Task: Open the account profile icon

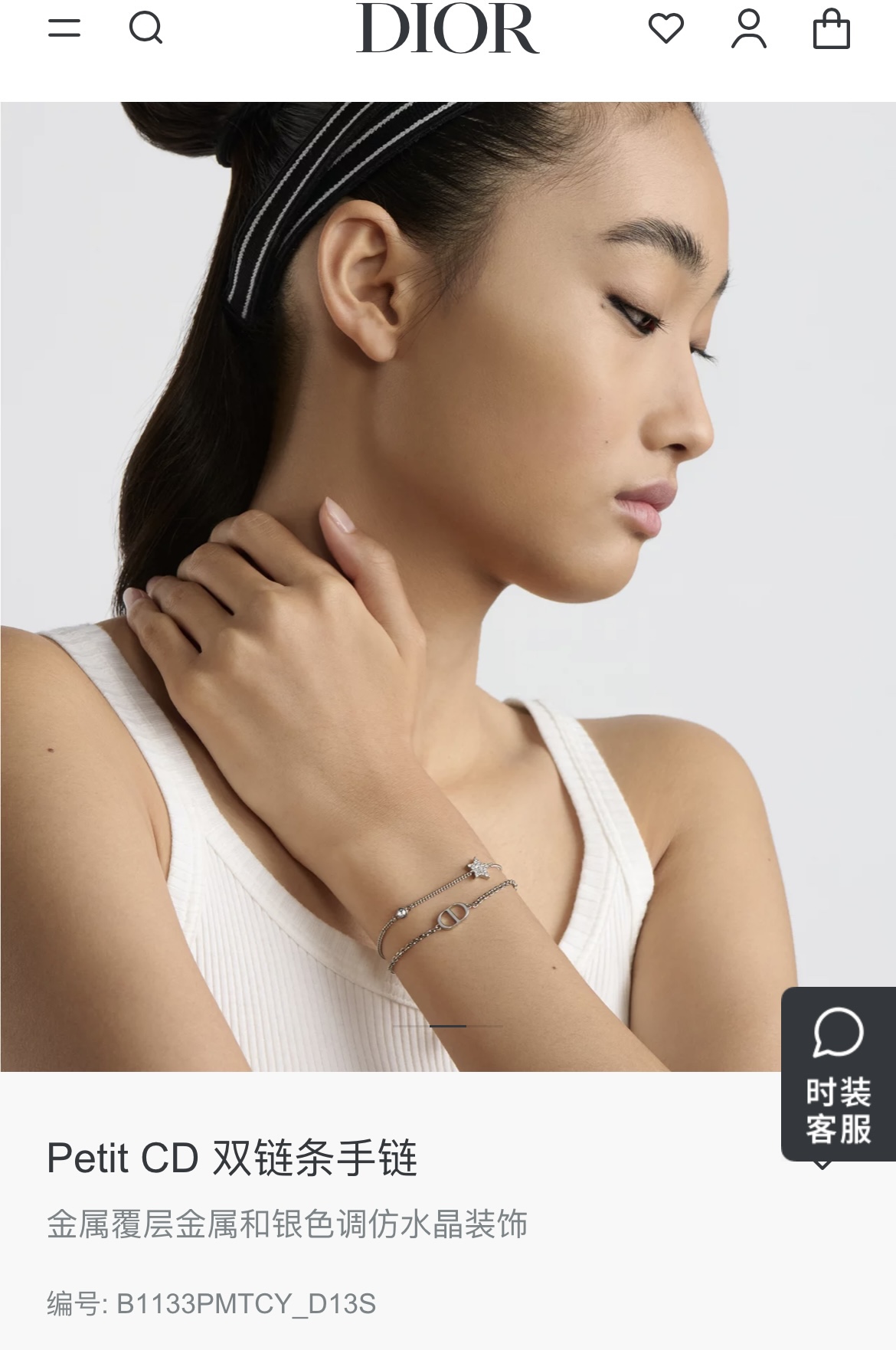Action: click(x=748, y=29)
